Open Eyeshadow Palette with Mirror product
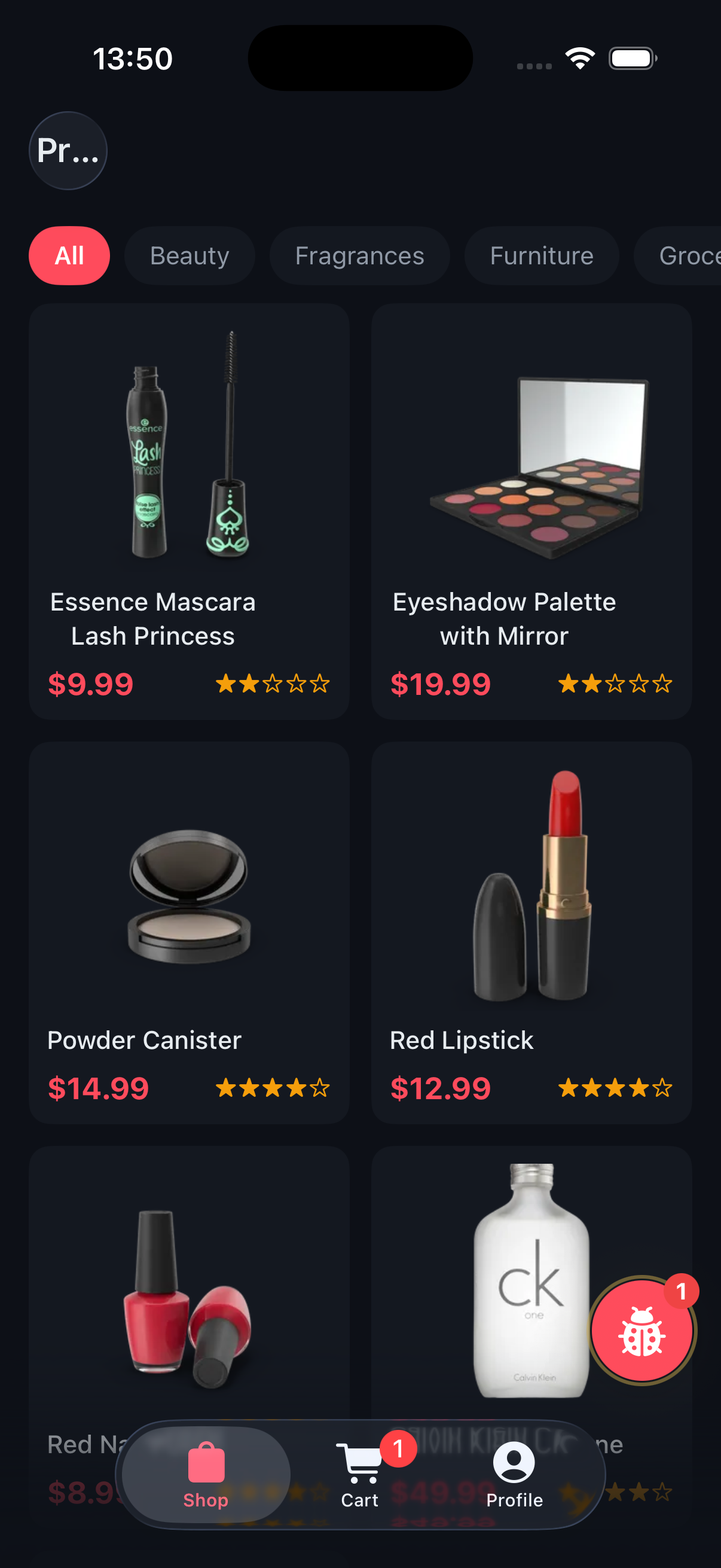721x1568 pixels. [530, 487]
